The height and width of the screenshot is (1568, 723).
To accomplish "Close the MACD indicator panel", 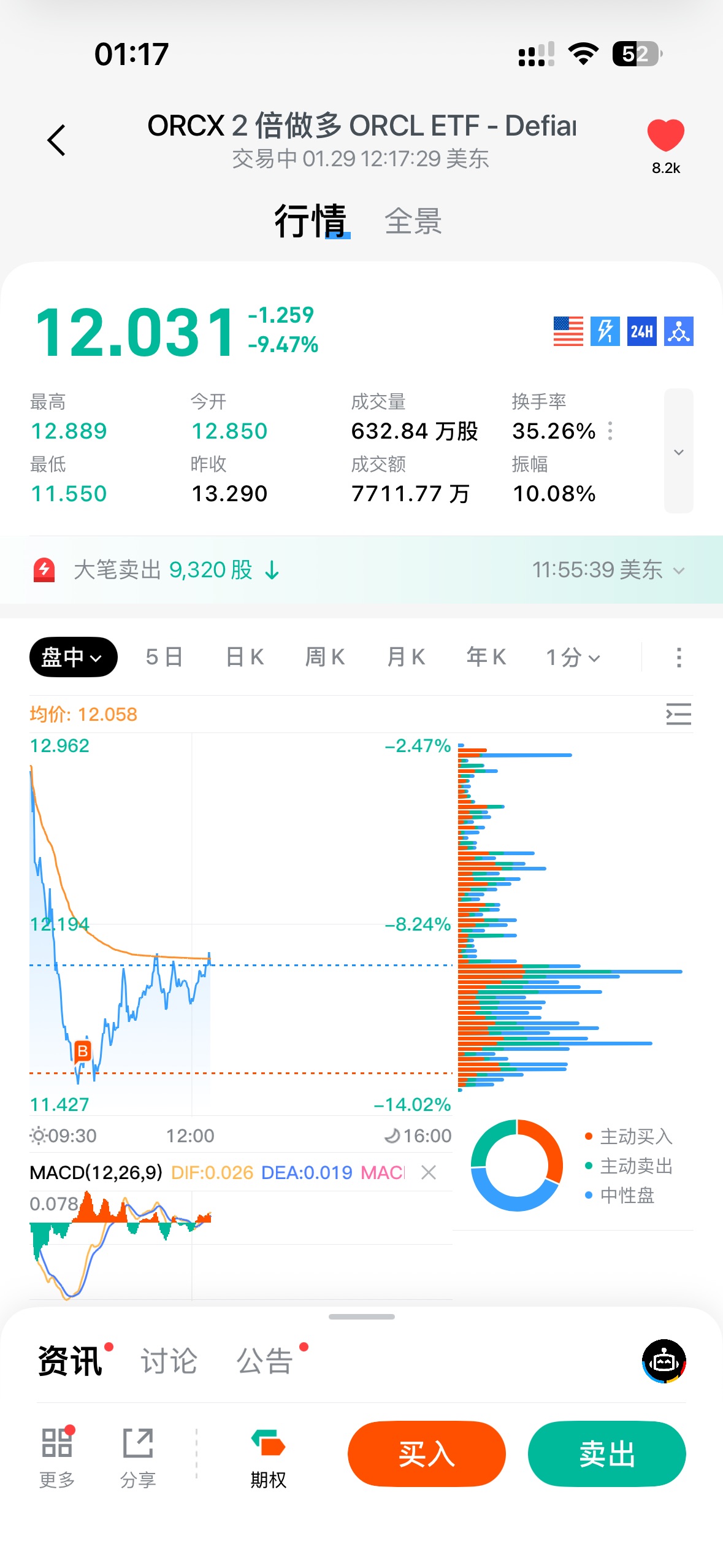I will [x=429, y=1172].
